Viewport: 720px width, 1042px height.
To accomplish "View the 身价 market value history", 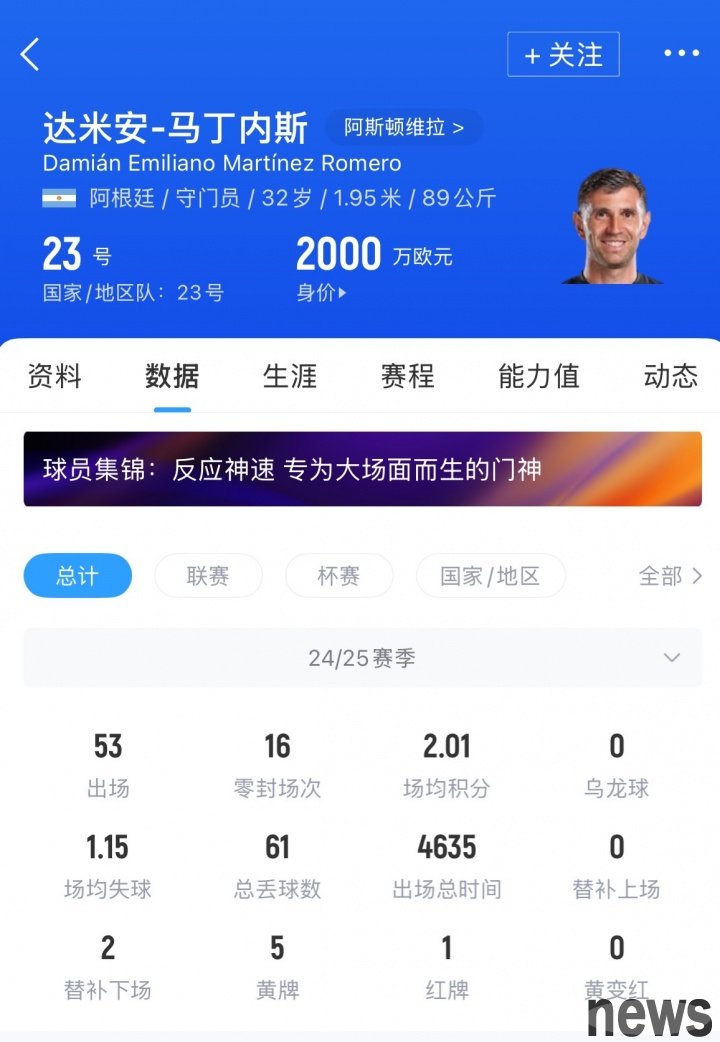I will click(x=321, y=293).
